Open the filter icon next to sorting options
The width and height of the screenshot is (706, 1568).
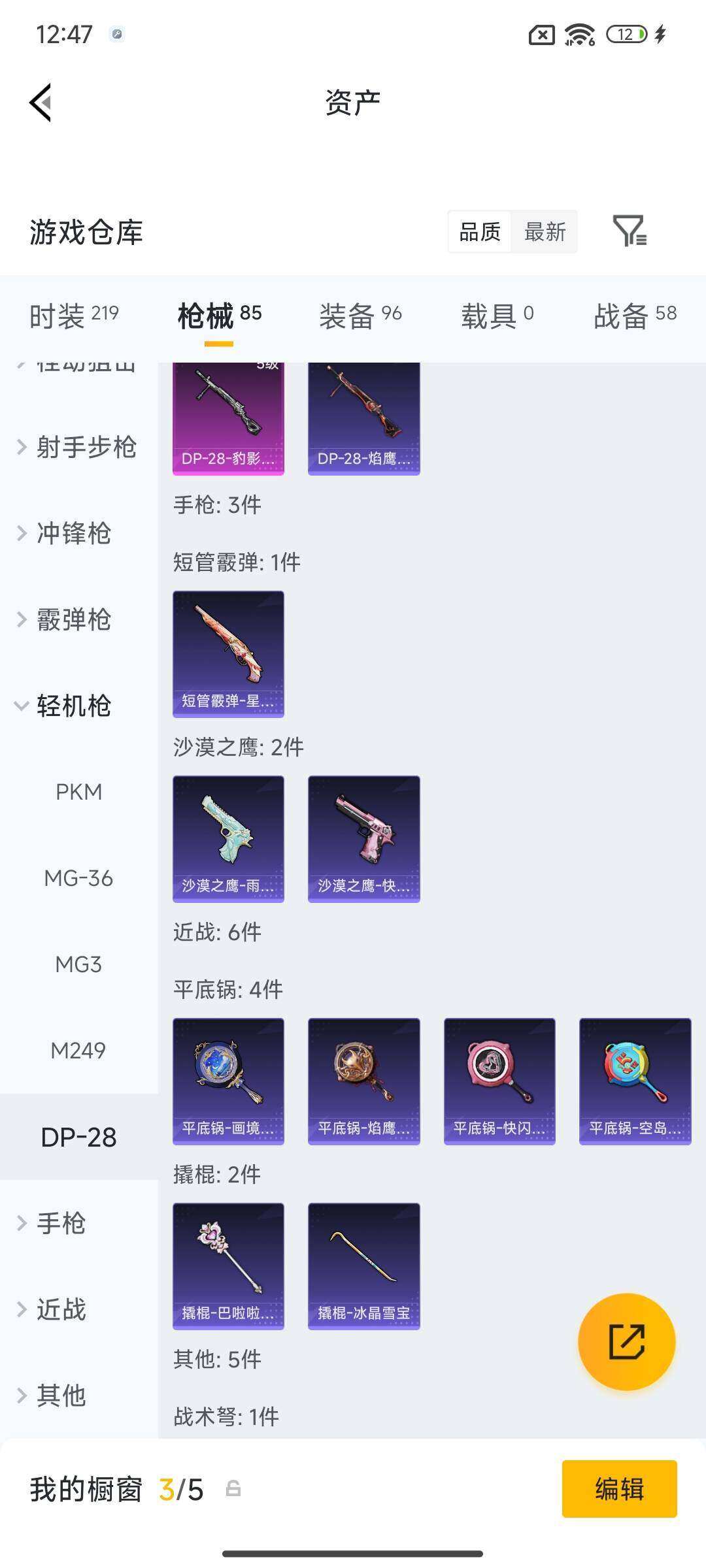(630, 232)
